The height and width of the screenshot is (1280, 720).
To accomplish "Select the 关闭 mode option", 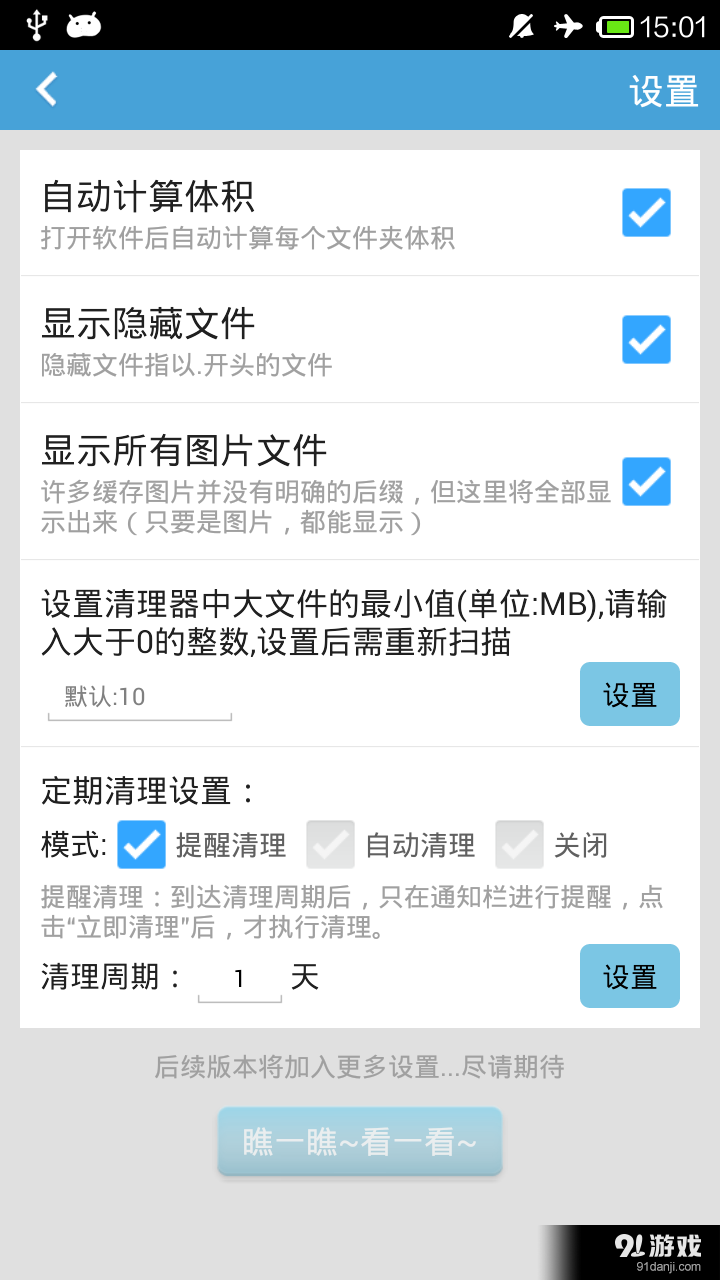I will [x=518, y=845].
